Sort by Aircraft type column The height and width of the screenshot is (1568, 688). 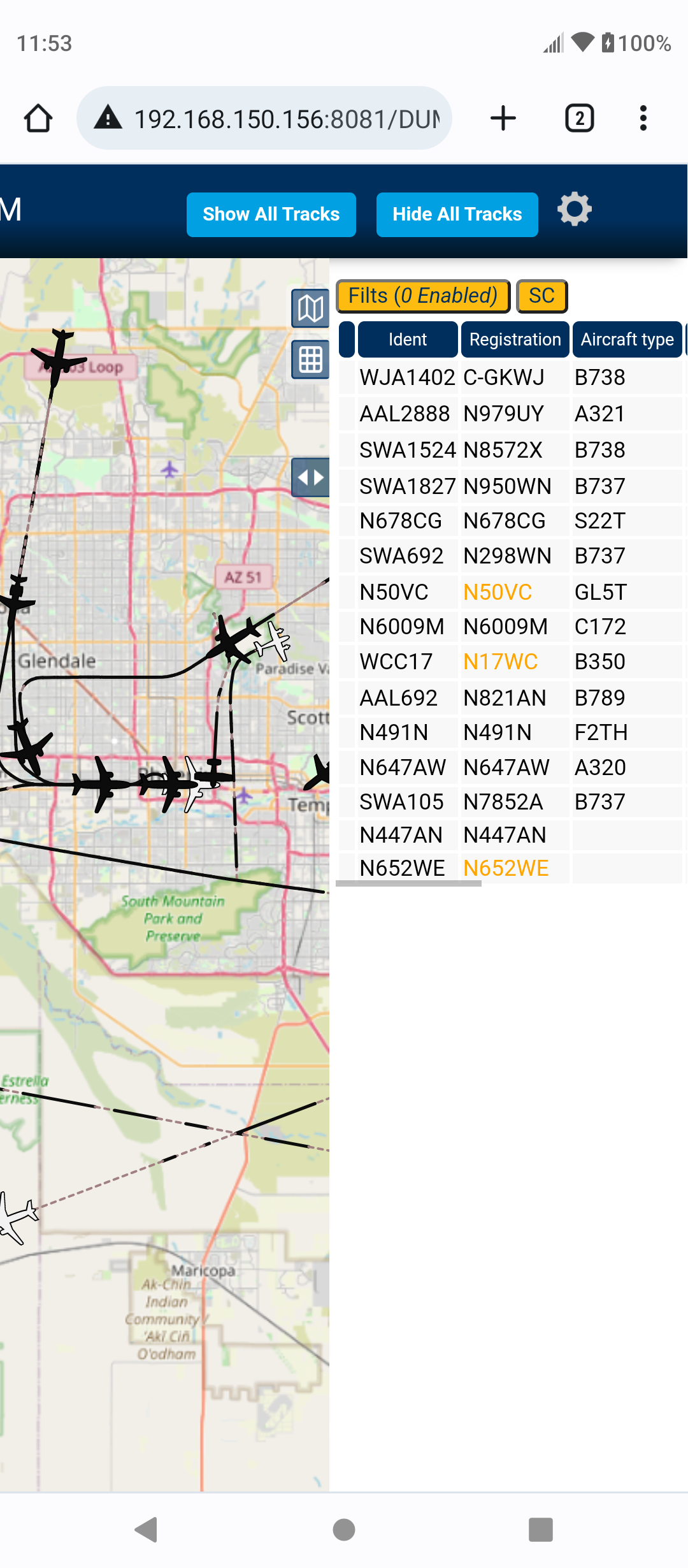[627, 339]
